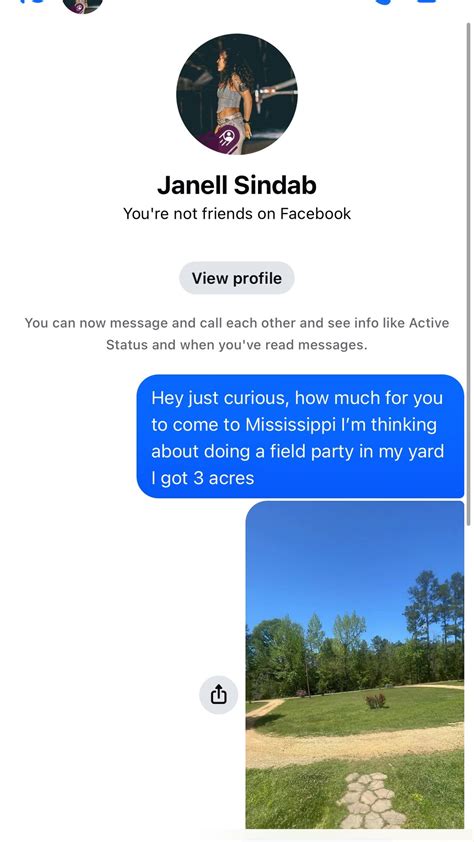Open Janell Sindab's profile via View profile
This screenshot has width=474, height=842.
coord(237,278)
